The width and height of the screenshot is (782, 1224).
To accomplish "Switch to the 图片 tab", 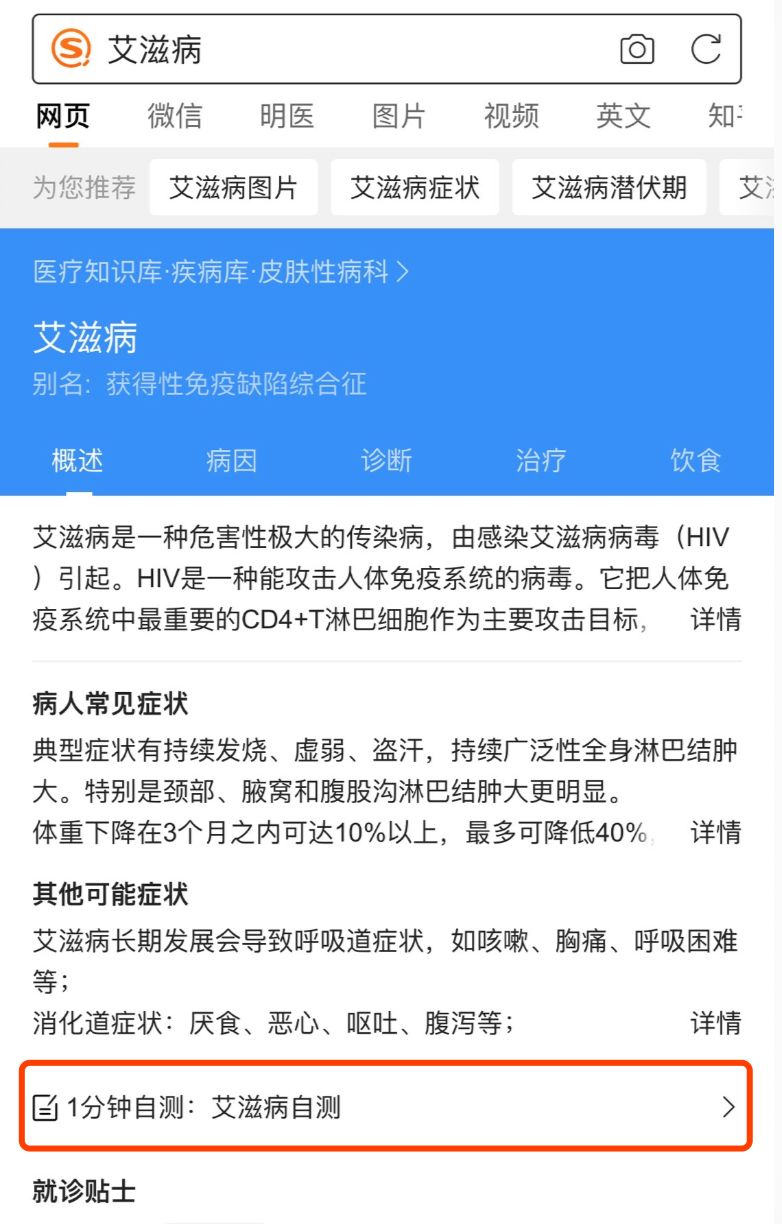I will [399, 116].
